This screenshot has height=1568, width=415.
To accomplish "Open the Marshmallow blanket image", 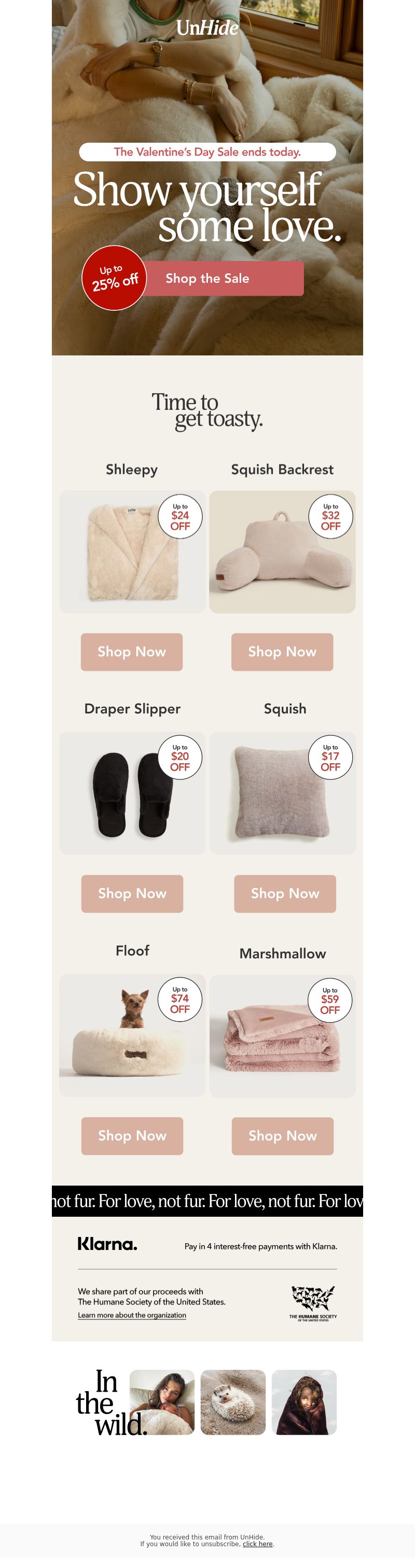I will [x=282, y=1036].
